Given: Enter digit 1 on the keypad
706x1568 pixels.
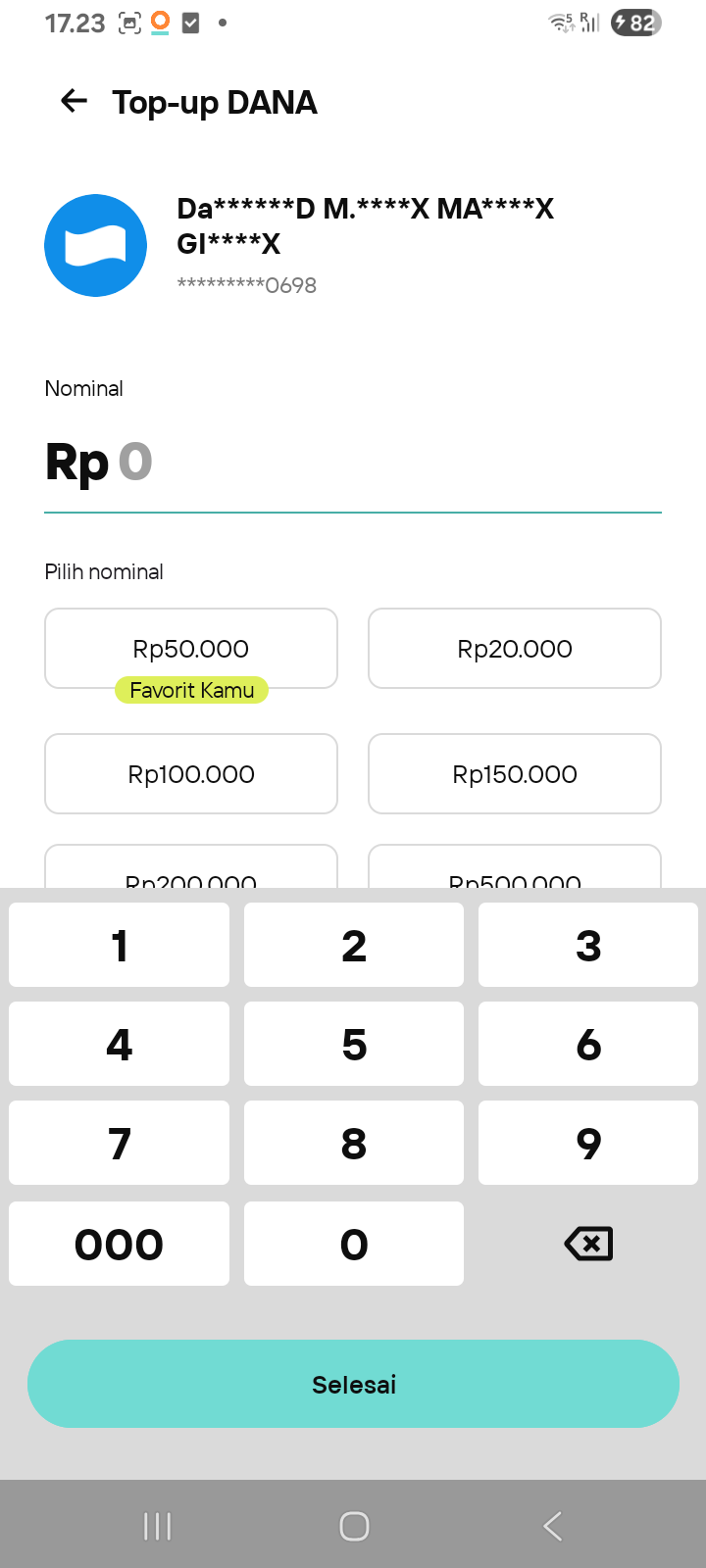Looking at the screenshot, I should pyautogui.click(x=119, y=946).
